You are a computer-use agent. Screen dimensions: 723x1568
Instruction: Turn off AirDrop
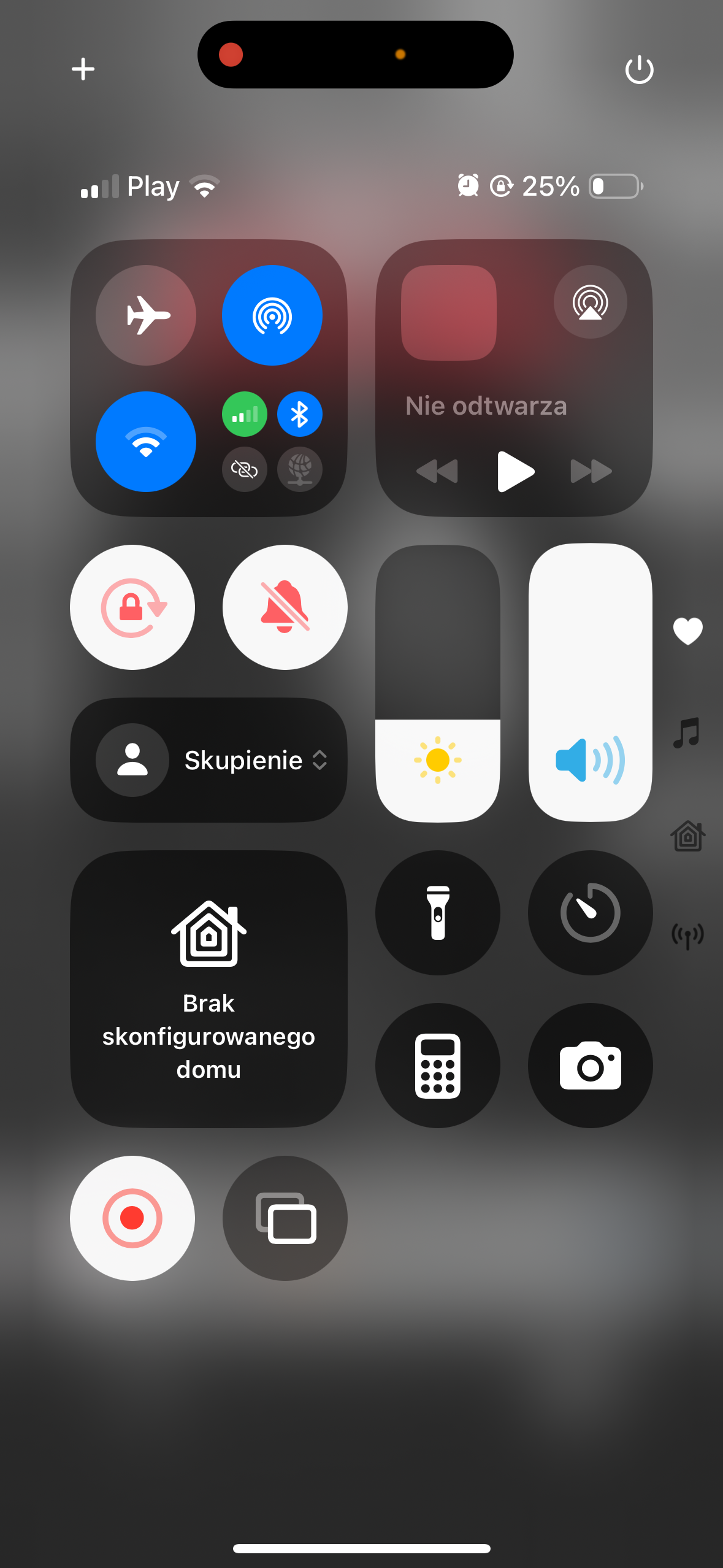click(272, 315)
